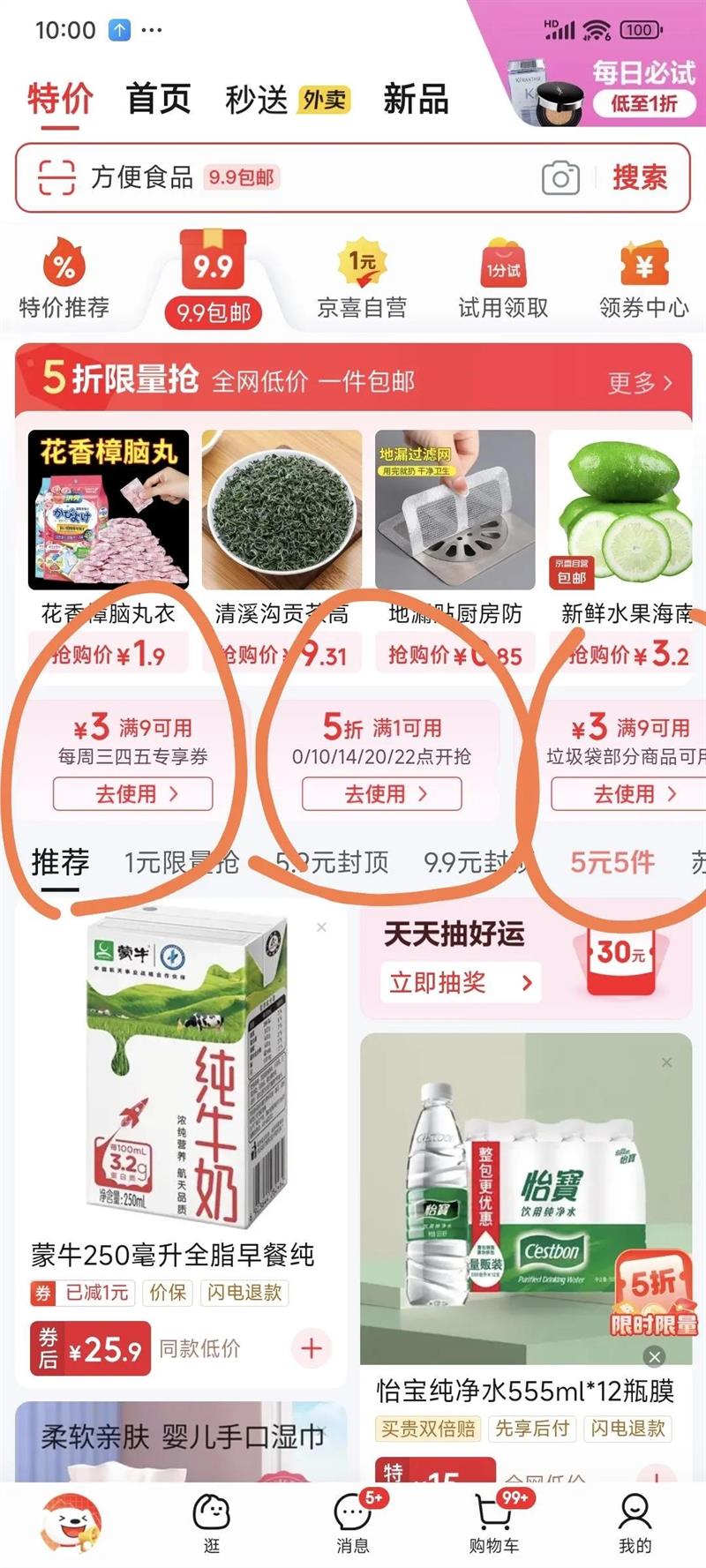Use the 5折 满1可用 coupon via 去使用
Viewport: 706px width, 1568px height.
coord(382,794)
